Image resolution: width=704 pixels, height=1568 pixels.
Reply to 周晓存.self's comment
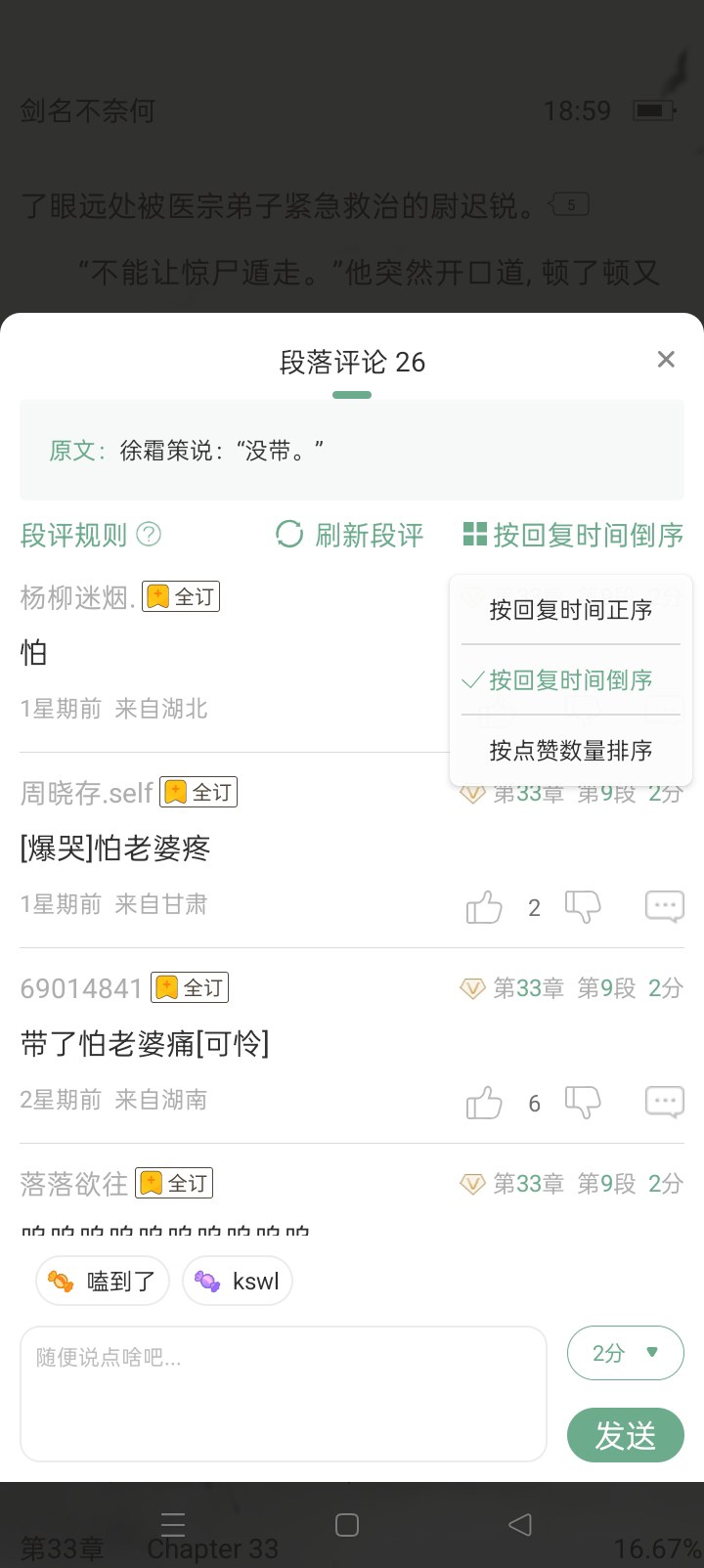(665, 907)
